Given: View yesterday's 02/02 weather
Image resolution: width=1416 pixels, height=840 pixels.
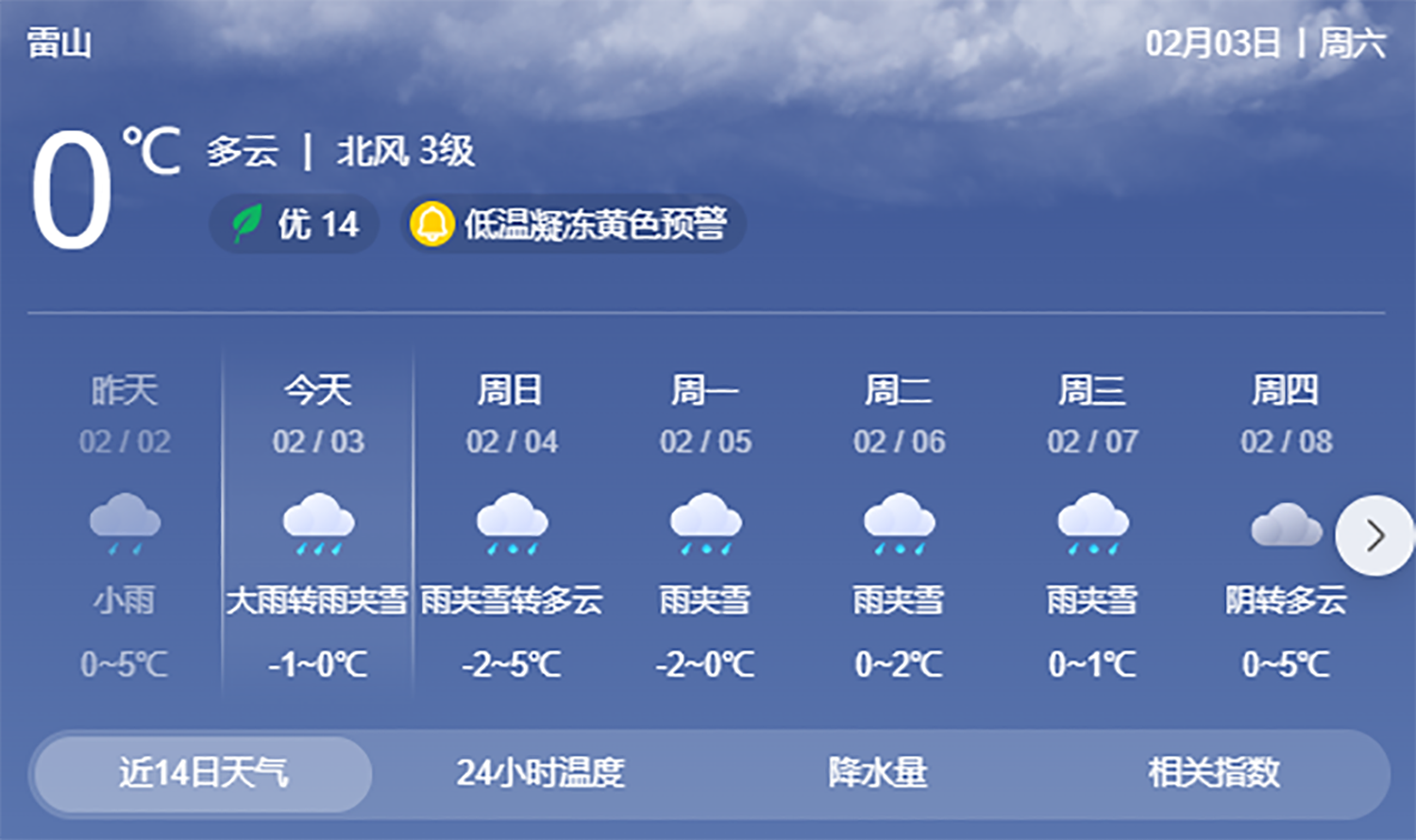Looking at the screenshot, I should point(125,524).
